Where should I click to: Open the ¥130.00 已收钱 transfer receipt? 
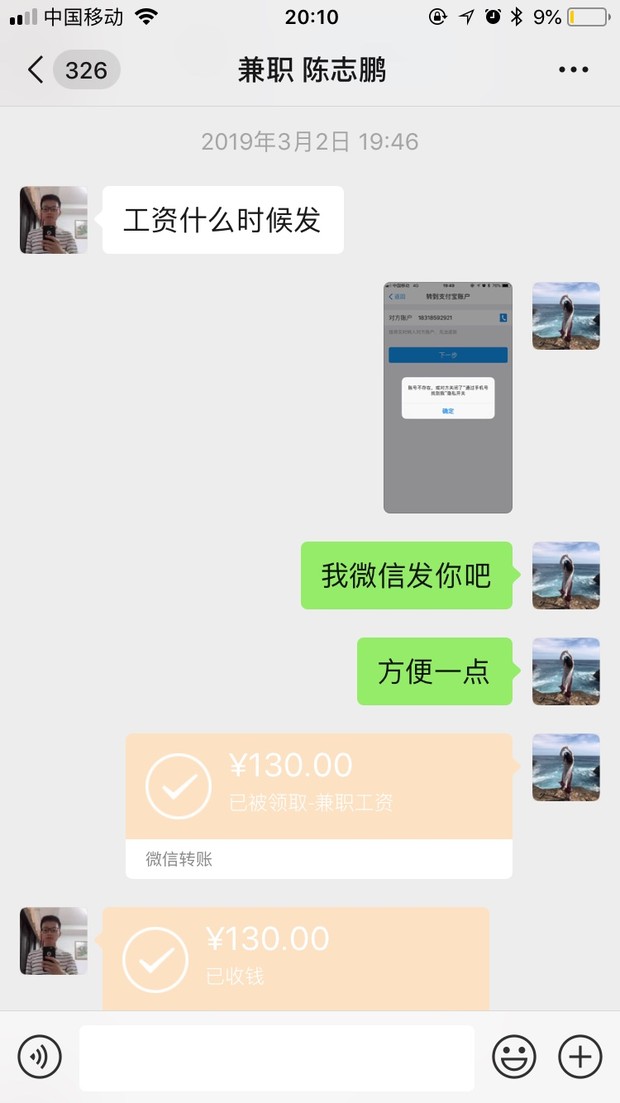(x=296, y=959)
